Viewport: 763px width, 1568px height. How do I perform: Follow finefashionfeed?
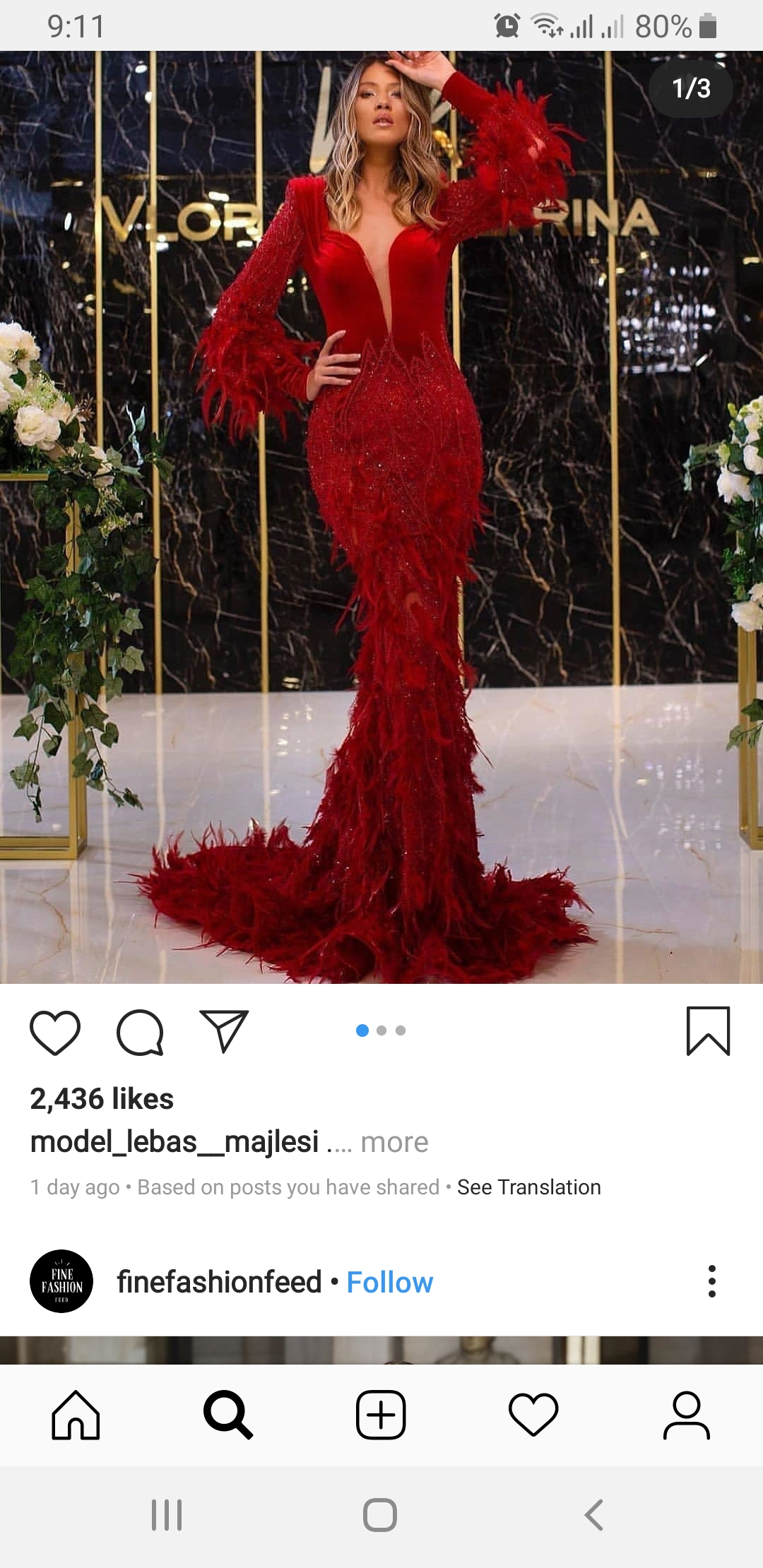[389, 1282]
